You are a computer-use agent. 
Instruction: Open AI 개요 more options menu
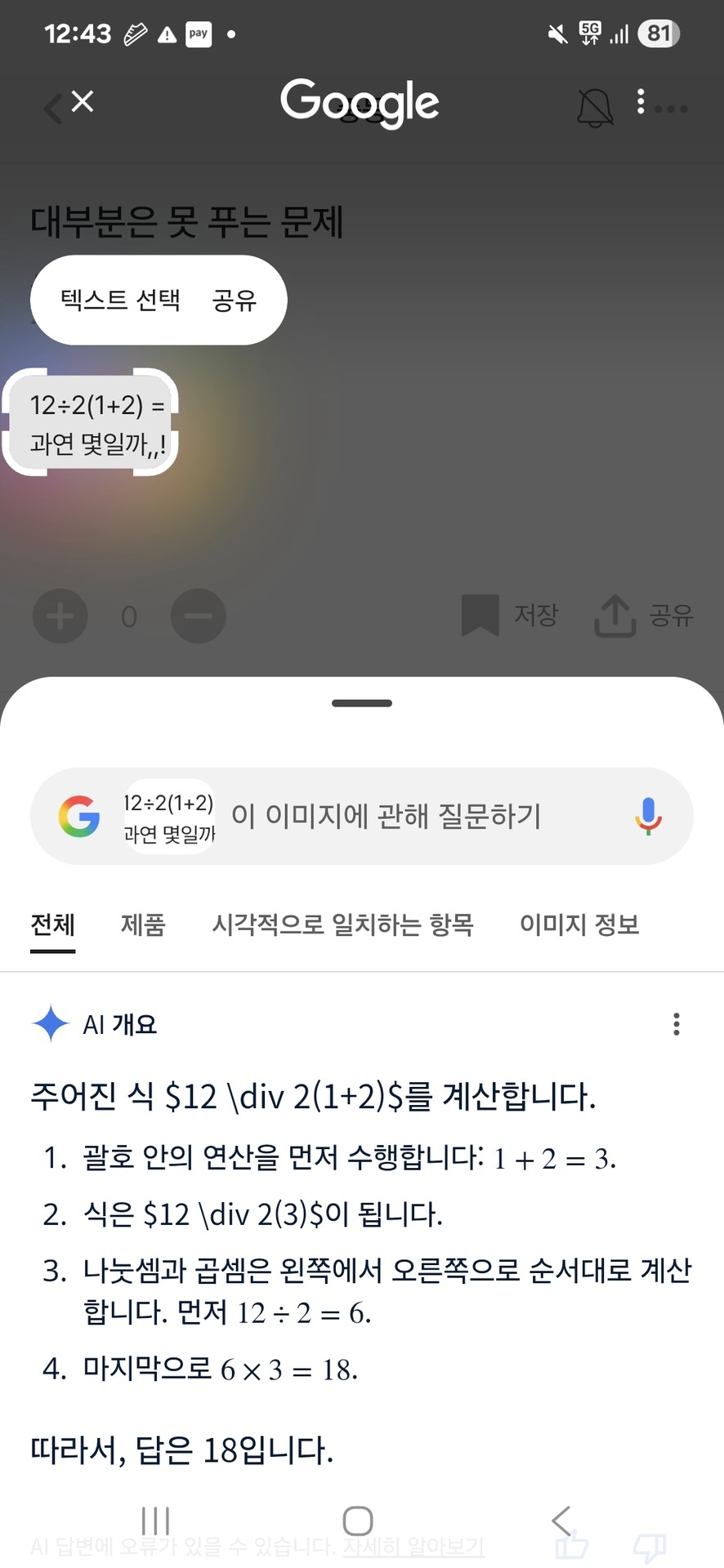[x=676, y=1024]
